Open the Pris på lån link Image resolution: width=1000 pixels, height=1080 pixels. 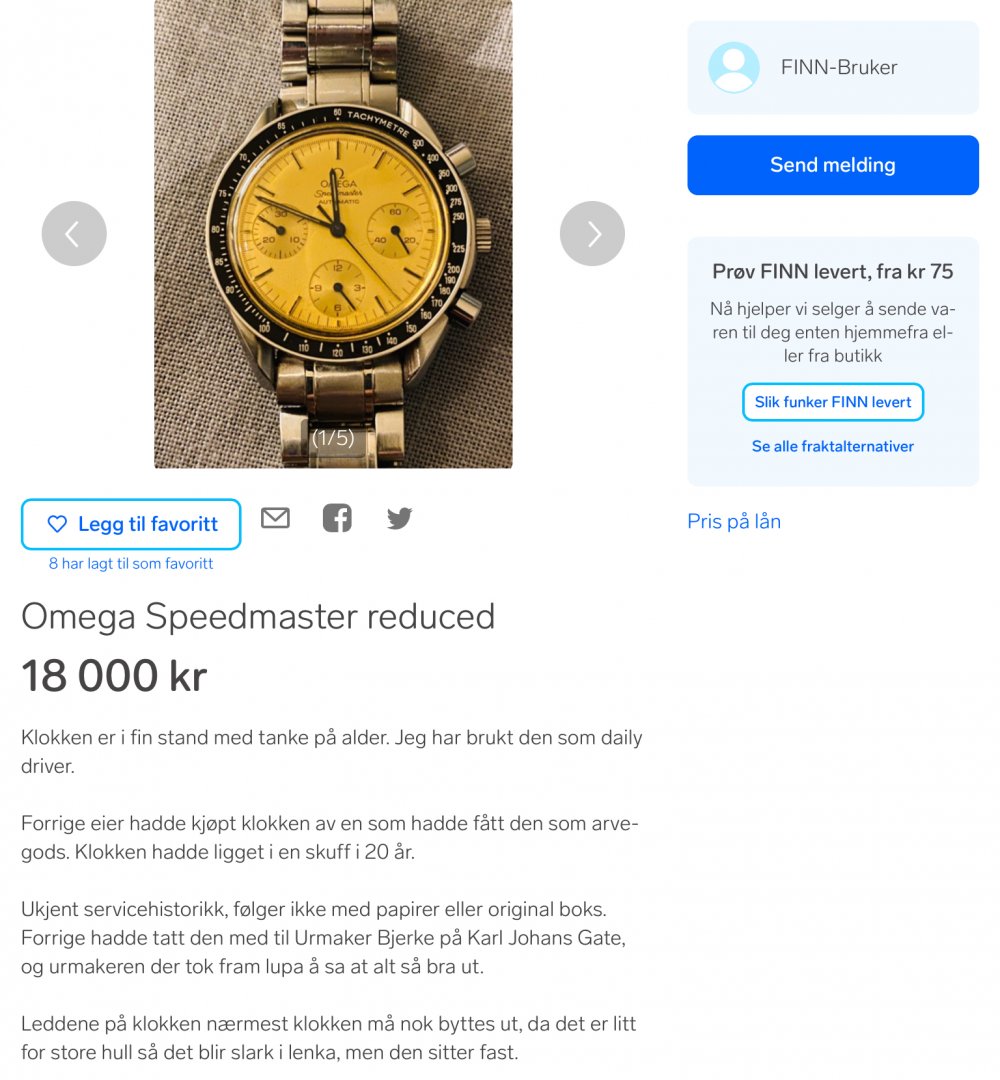733,521
